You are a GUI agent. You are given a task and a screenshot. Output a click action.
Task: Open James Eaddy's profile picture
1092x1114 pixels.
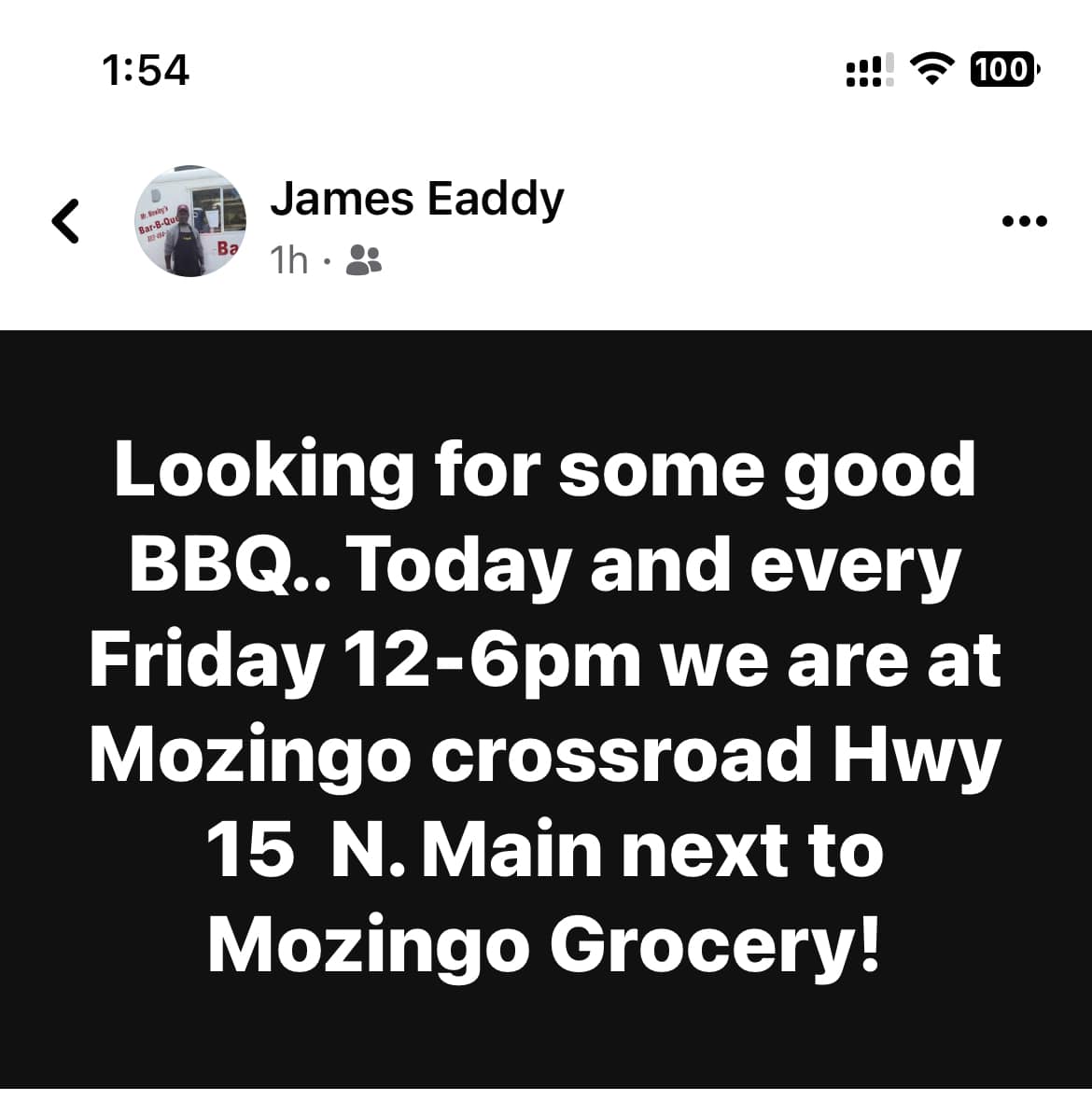191,219
